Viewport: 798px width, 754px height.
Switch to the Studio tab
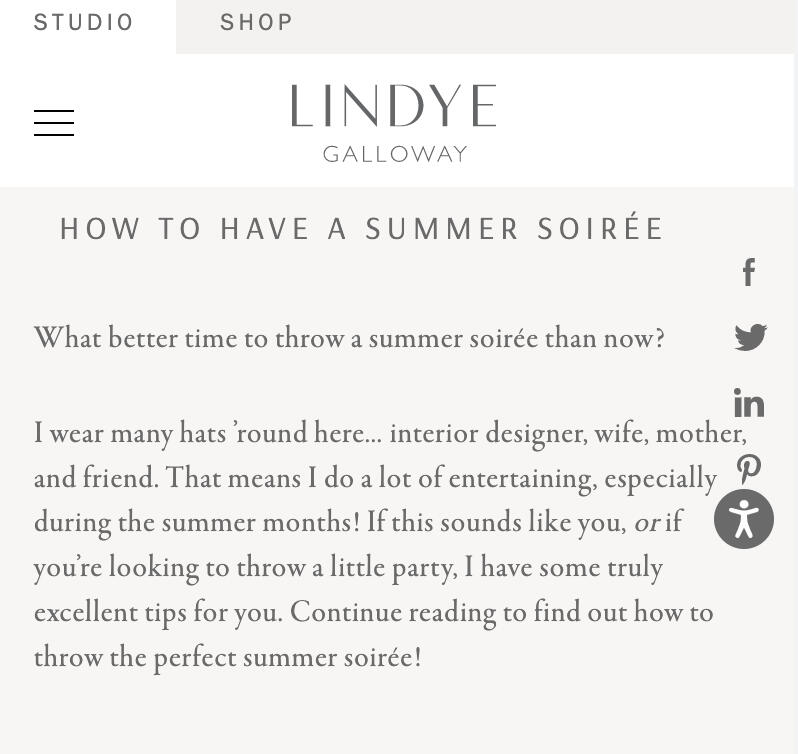click(x=84, y=23)
